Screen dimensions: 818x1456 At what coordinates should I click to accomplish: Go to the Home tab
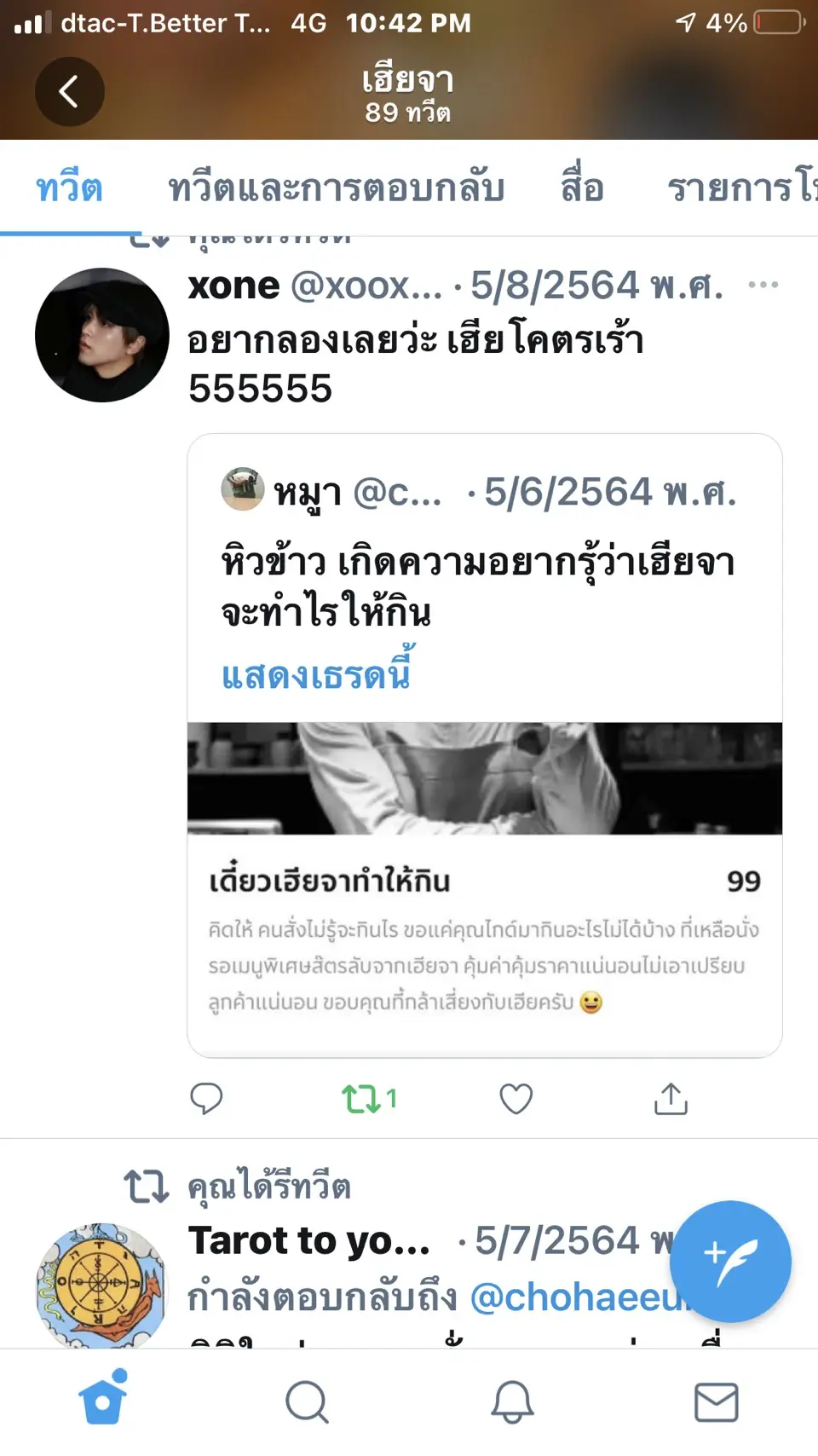pos(103,1401)
